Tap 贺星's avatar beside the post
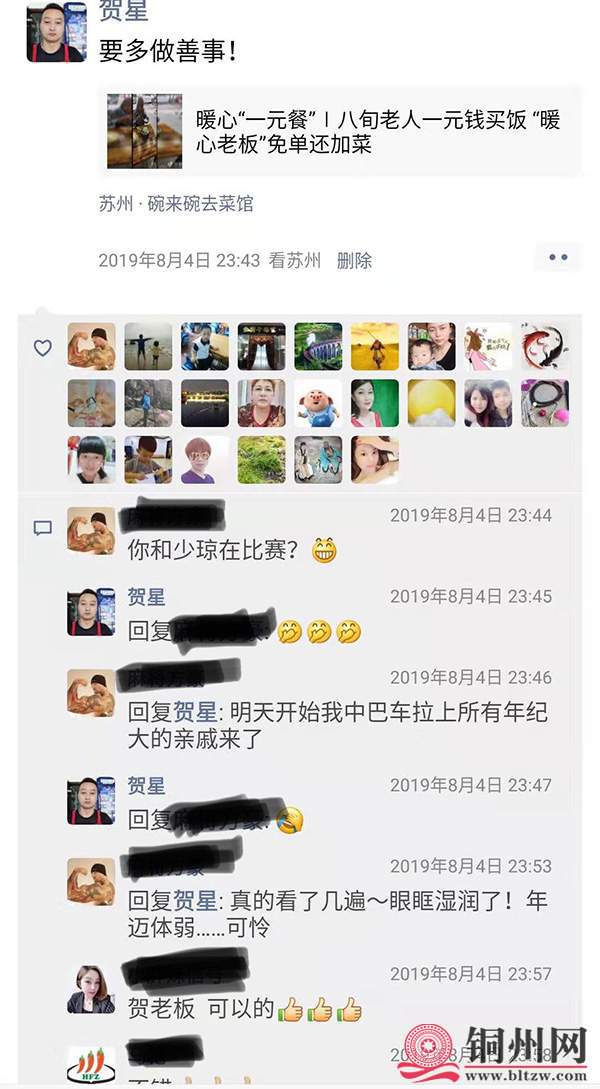This screenshot has height=1089, width=600. [x=56, y=32]
